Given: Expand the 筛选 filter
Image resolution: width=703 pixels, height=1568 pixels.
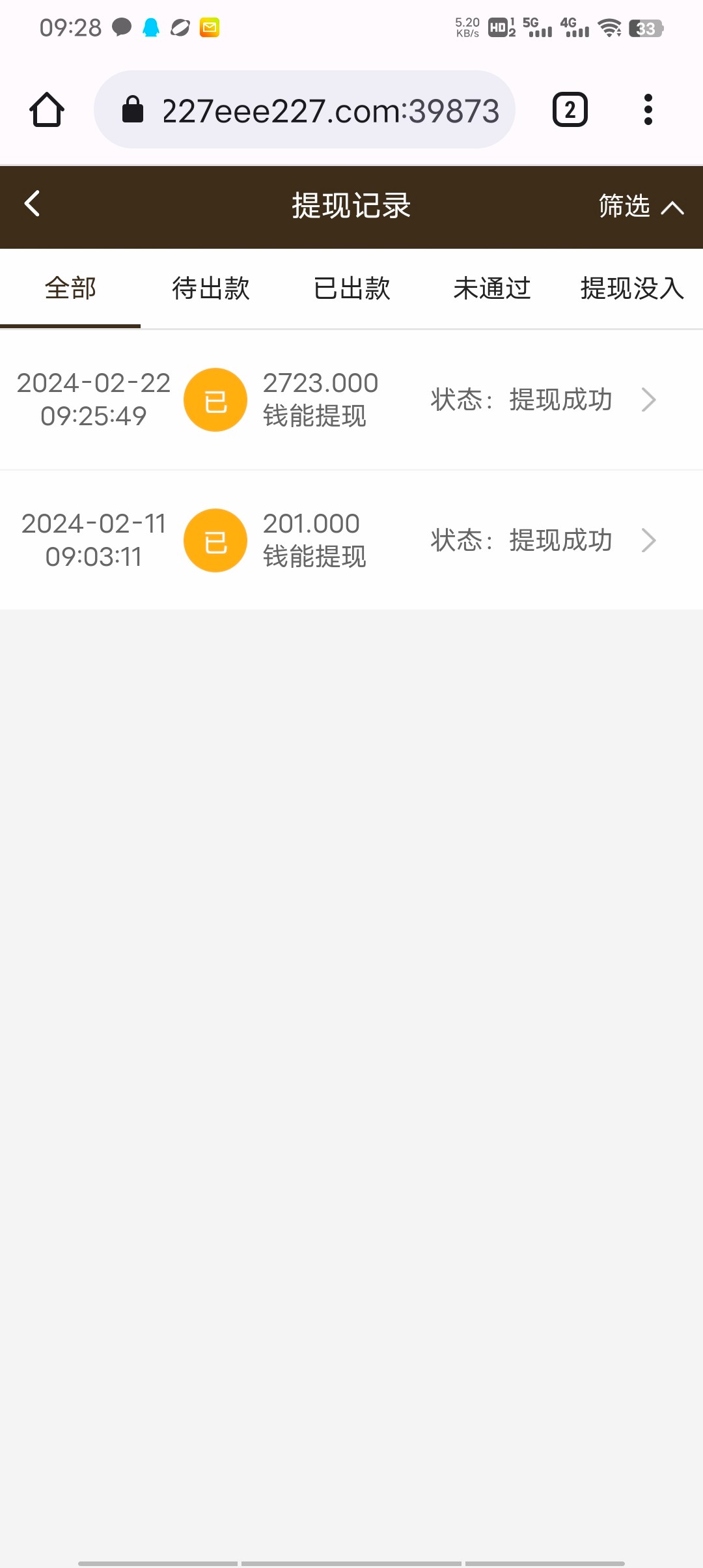Looking at the screenshot, I should tap(641, 206).
